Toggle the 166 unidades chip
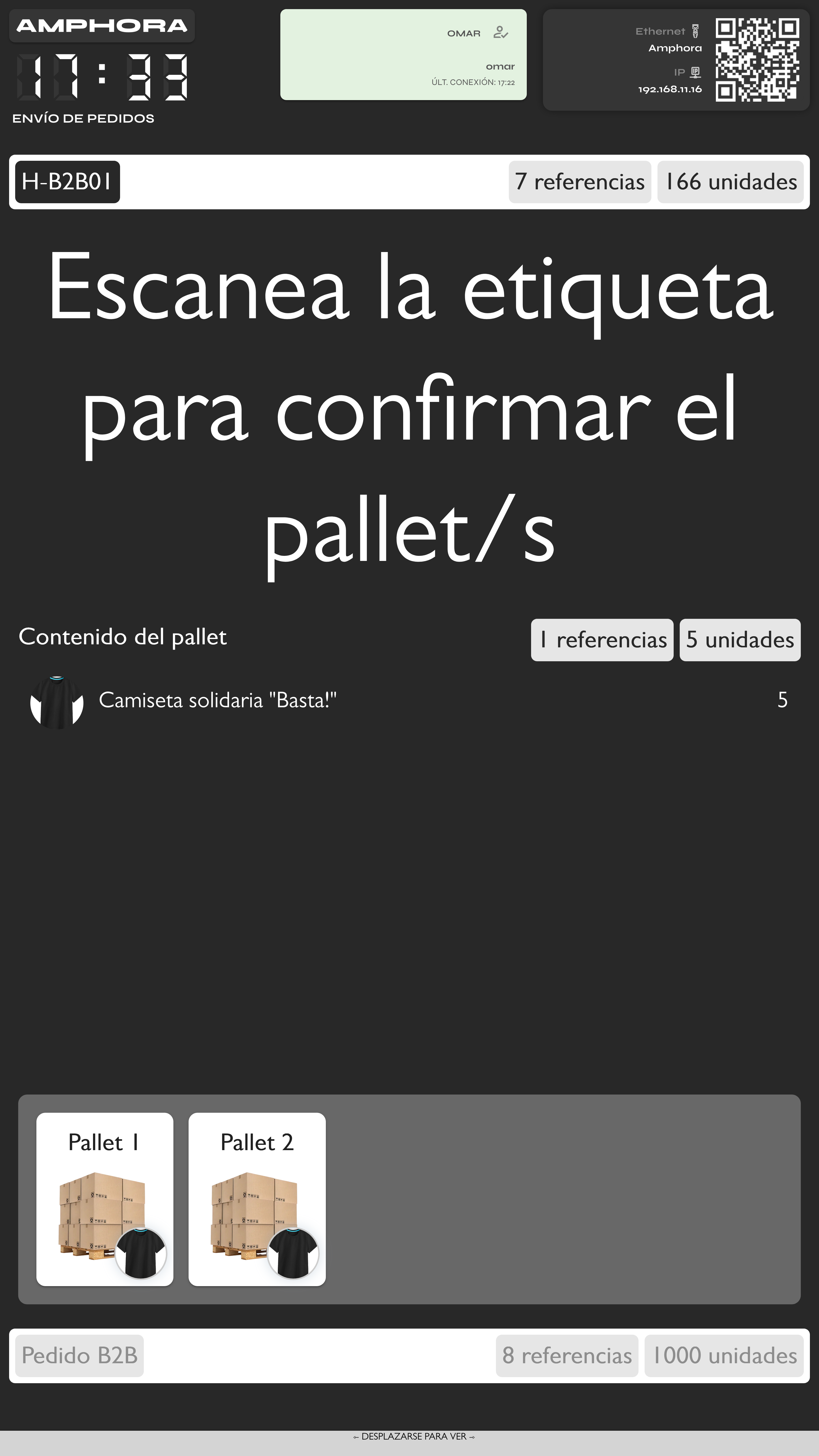The height and width of the screenshot is (1456, 819). point(730,181)
